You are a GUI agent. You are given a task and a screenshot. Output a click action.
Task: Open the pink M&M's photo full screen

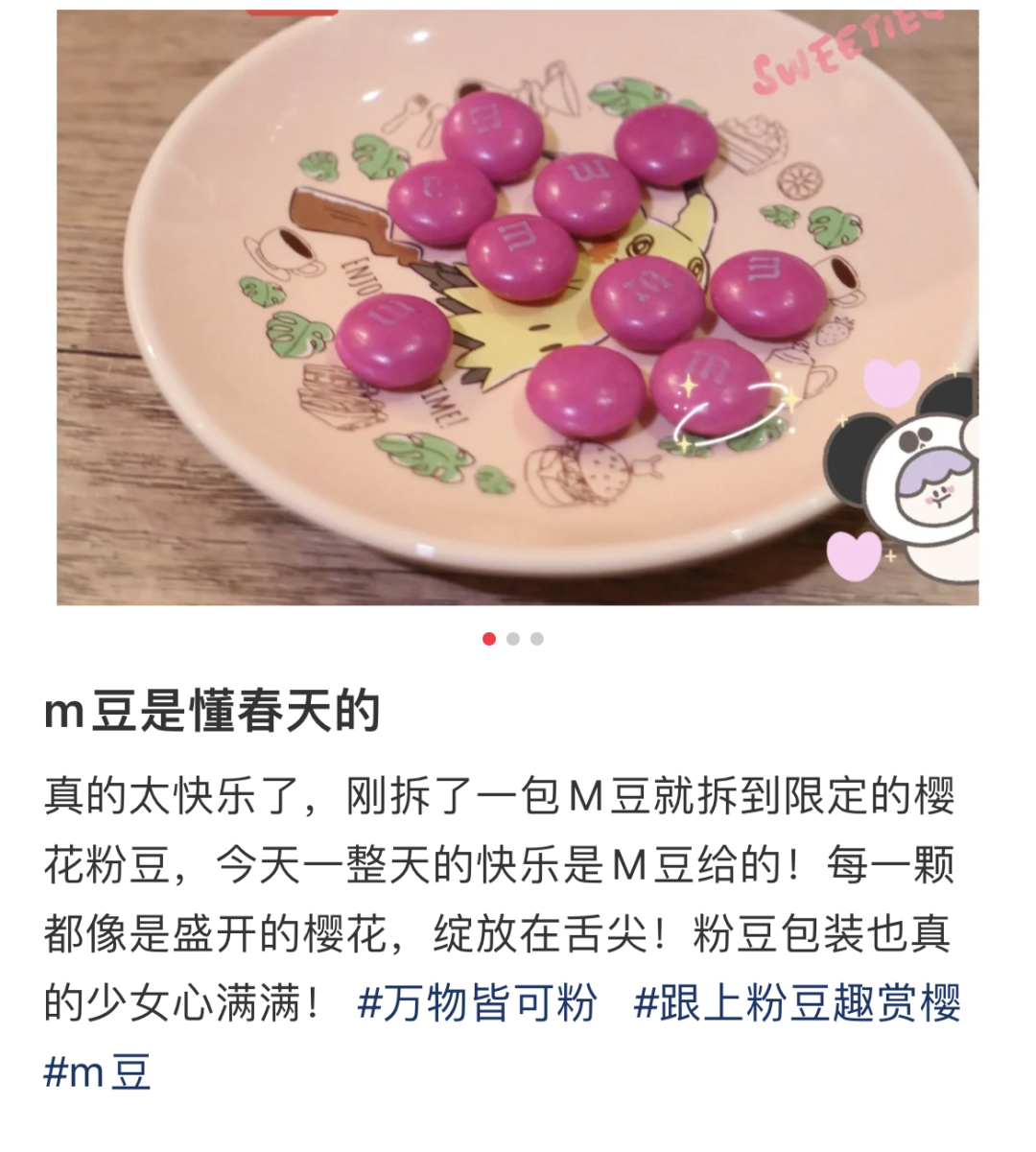point(518,307)
